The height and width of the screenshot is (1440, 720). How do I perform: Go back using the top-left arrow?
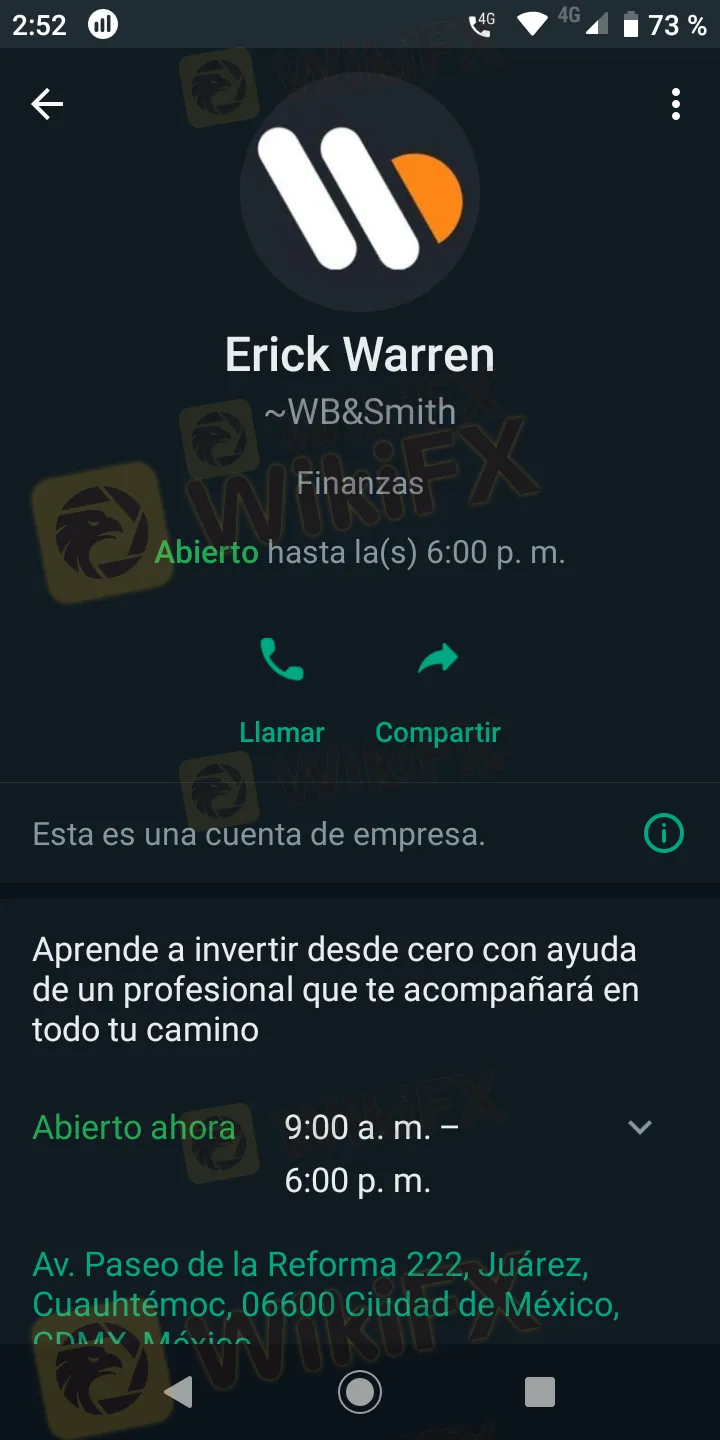(x=47, y=103)
